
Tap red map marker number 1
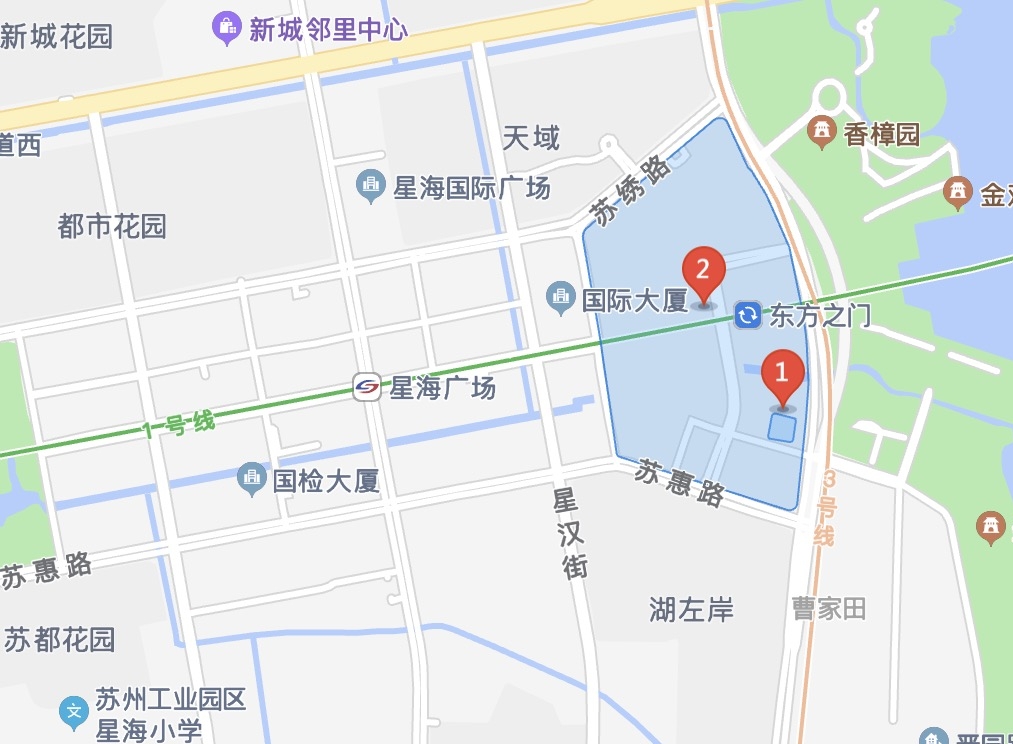point(783,376)
